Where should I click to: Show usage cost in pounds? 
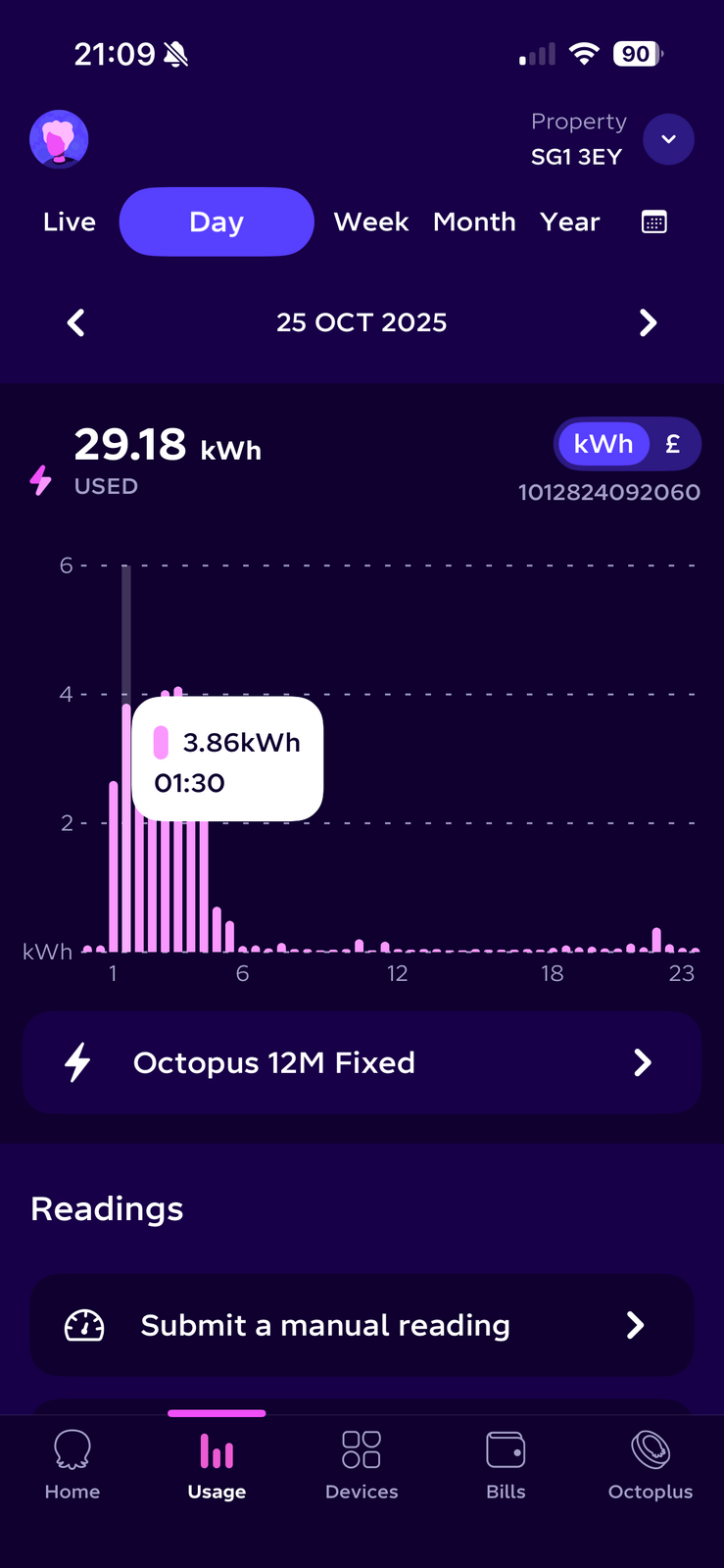673,445
